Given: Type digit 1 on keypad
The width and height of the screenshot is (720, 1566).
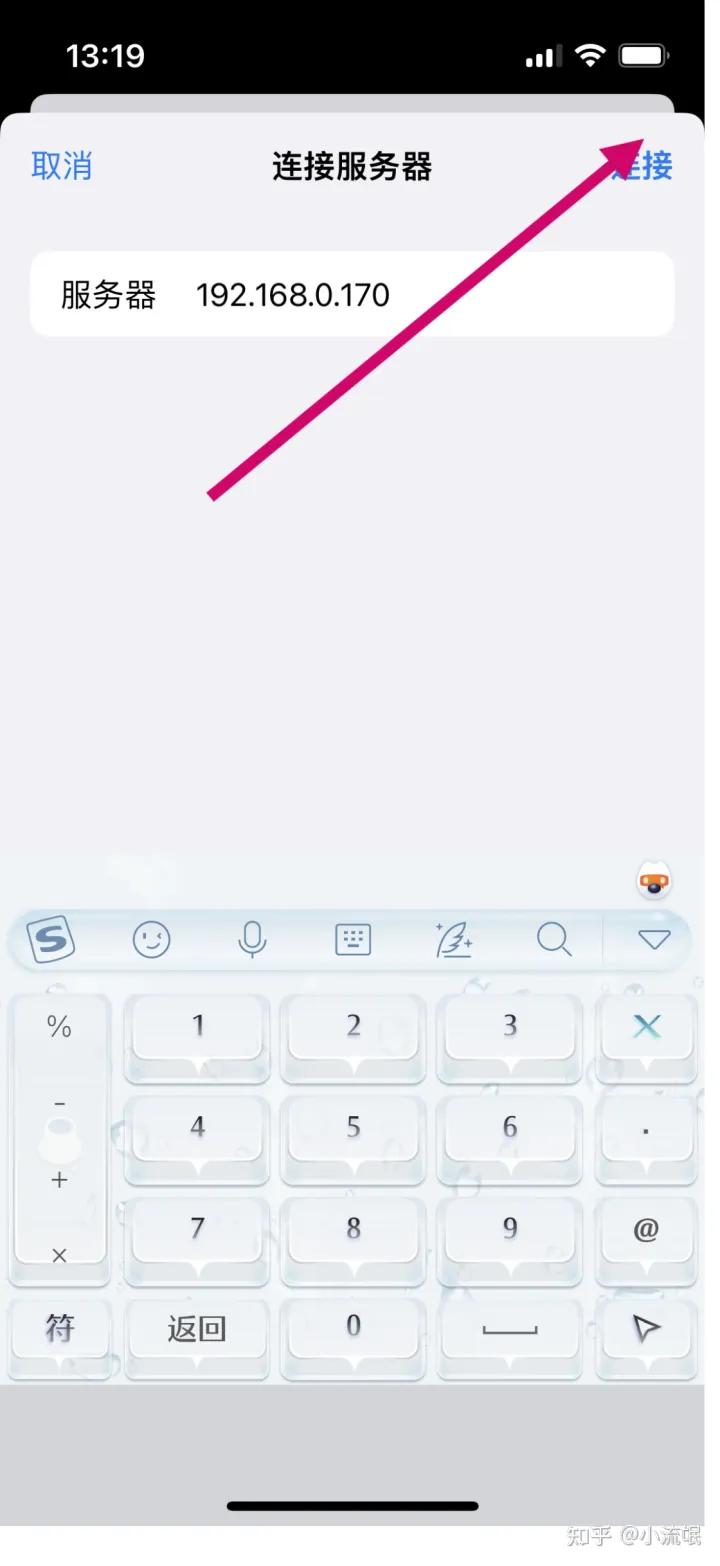Looking at the screenshot, I should (197, 1028).
